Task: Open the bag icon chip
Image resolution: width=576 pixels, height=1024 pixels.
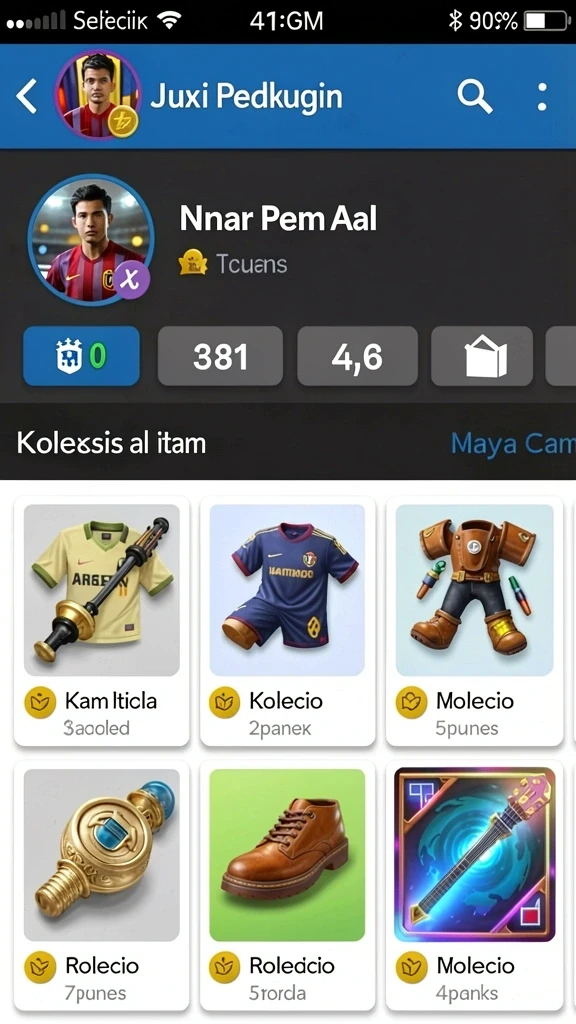Action: point(482,356)
